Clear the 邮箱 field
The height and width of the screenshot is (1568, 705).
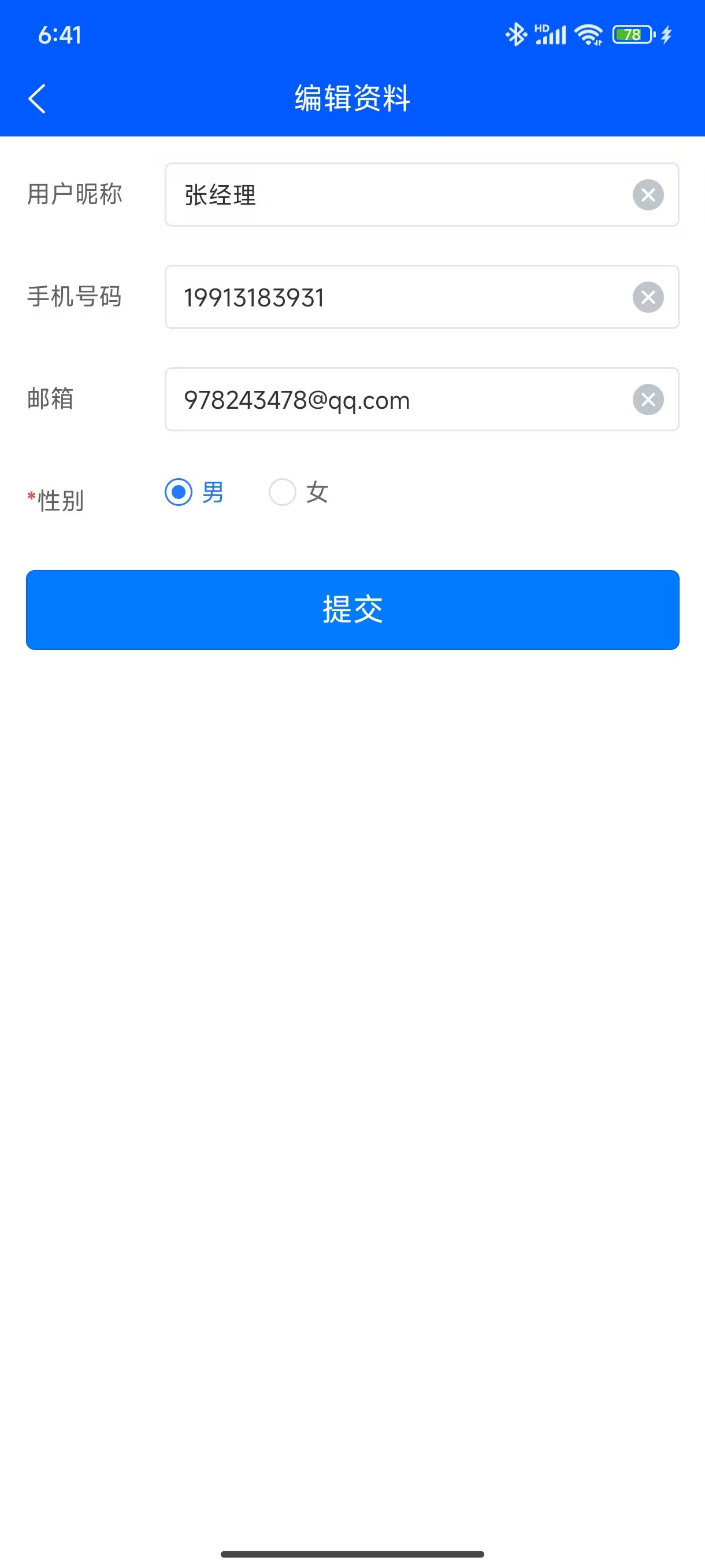pyautogui.click(x=648, y=400)
